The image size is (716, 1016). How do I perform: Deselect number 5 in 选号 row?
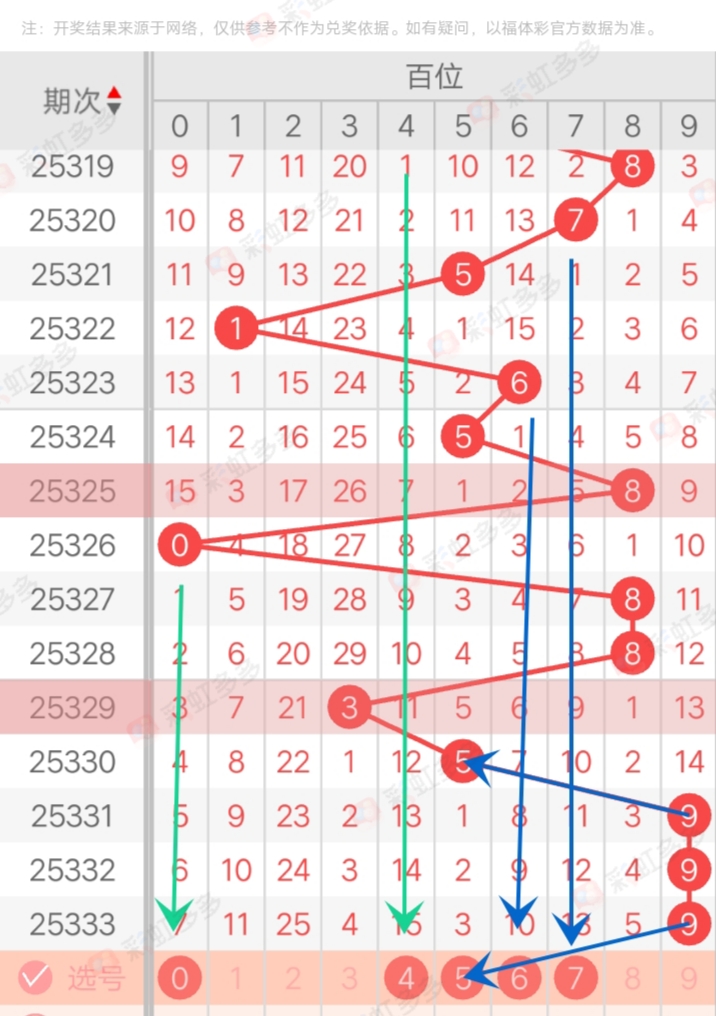tap(462, 978)
